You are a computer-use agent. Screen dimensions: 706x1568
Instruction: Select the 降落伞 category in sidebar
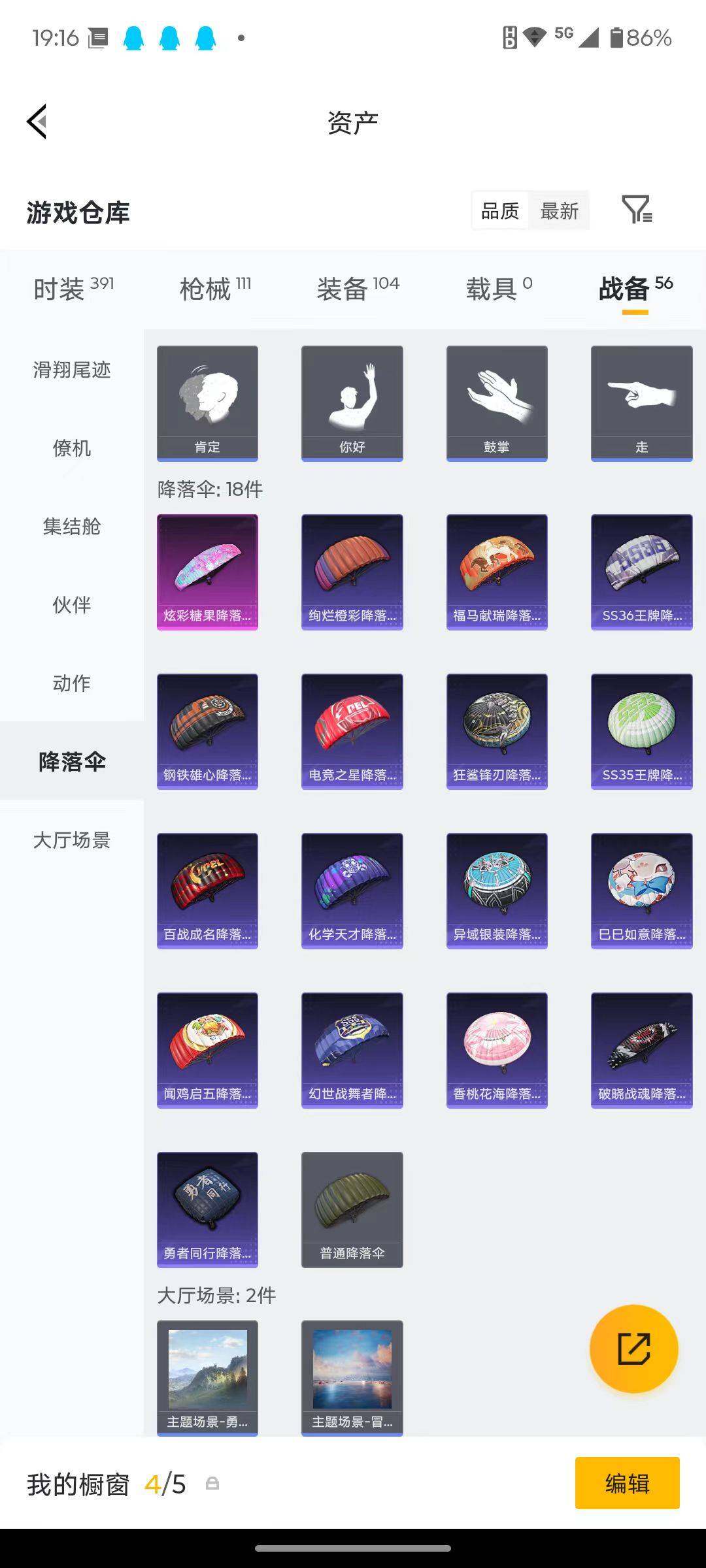(71, 761)
